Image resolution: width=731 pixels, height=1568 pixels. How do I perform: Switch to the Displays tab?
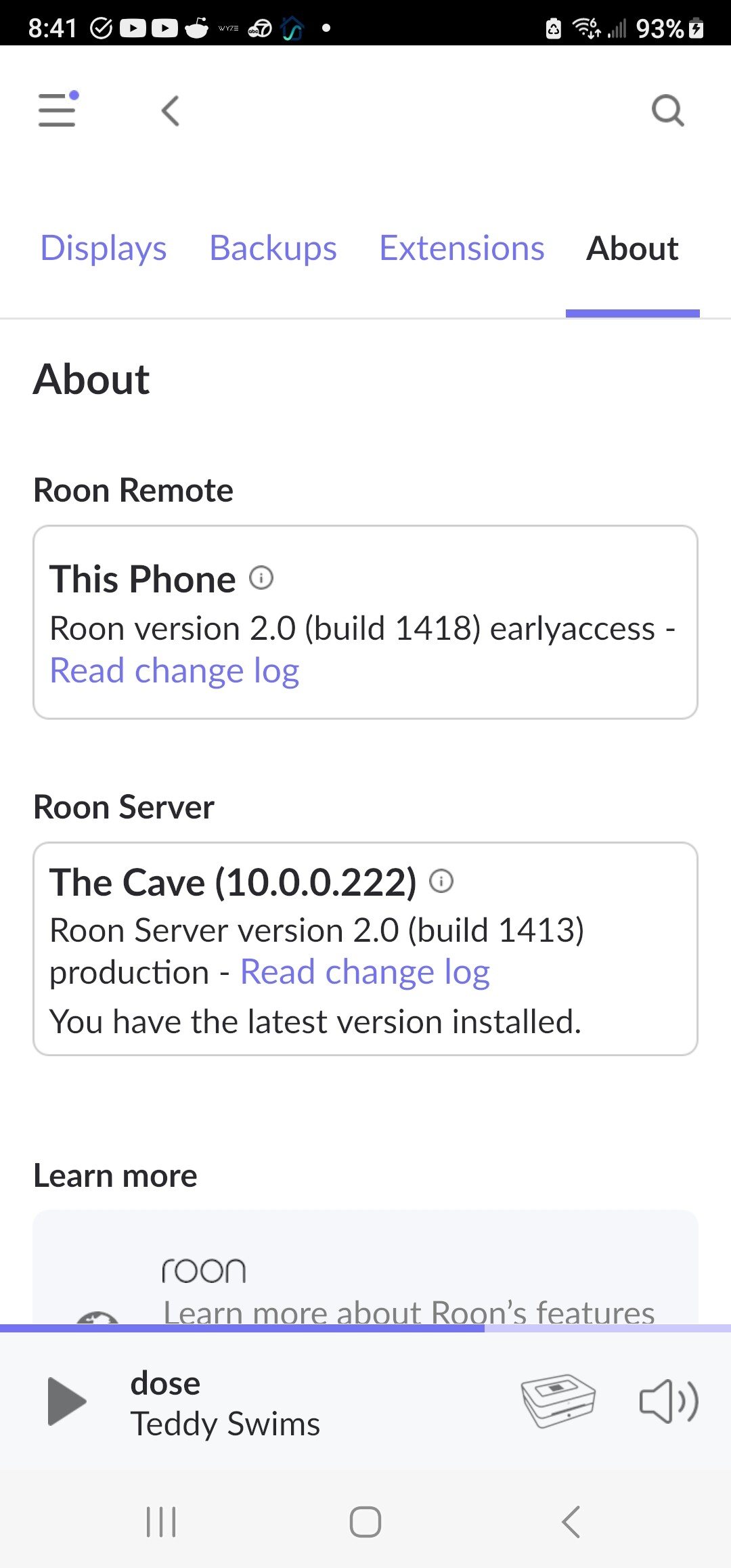[x=104, y=248]
